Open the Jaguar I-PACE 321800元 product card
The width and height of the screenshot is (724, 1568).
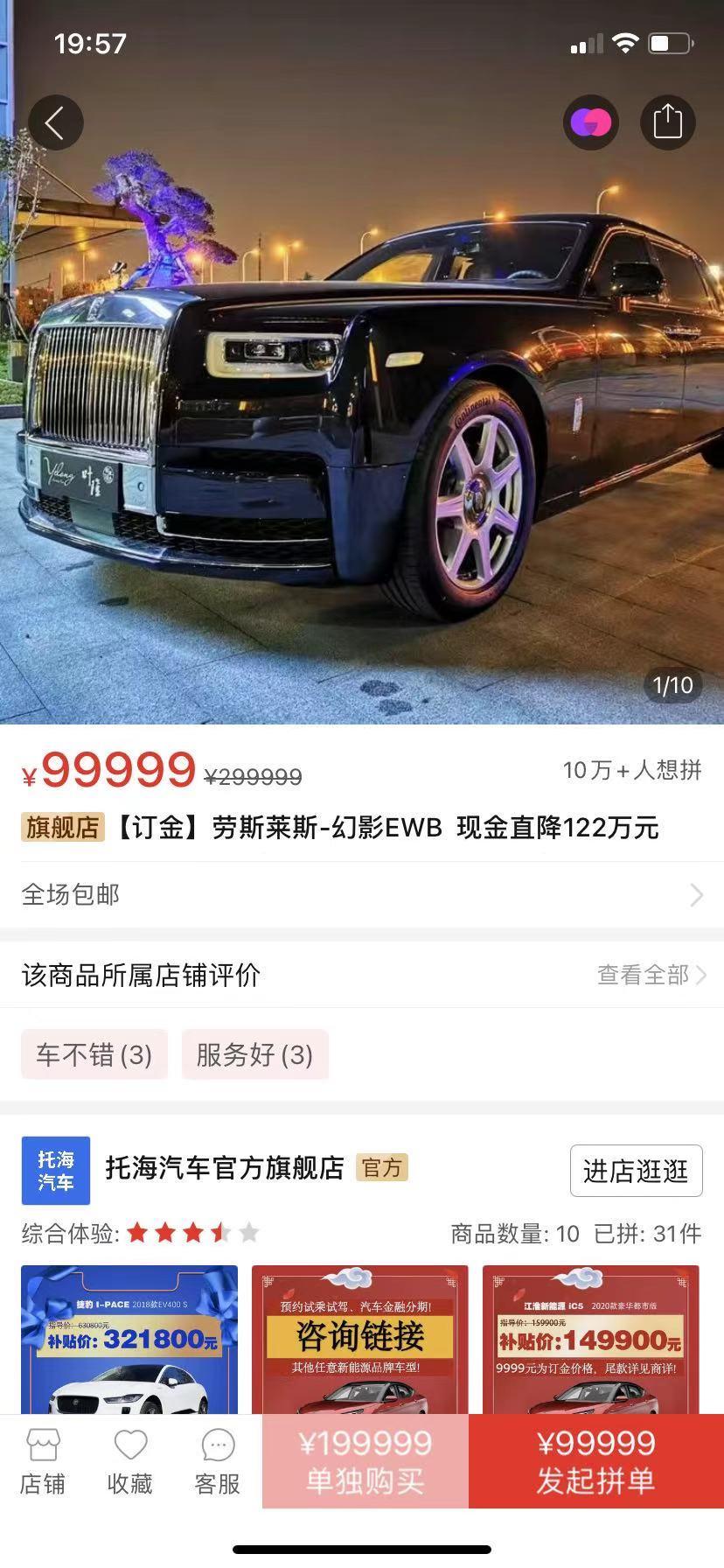click(129, 1339)
